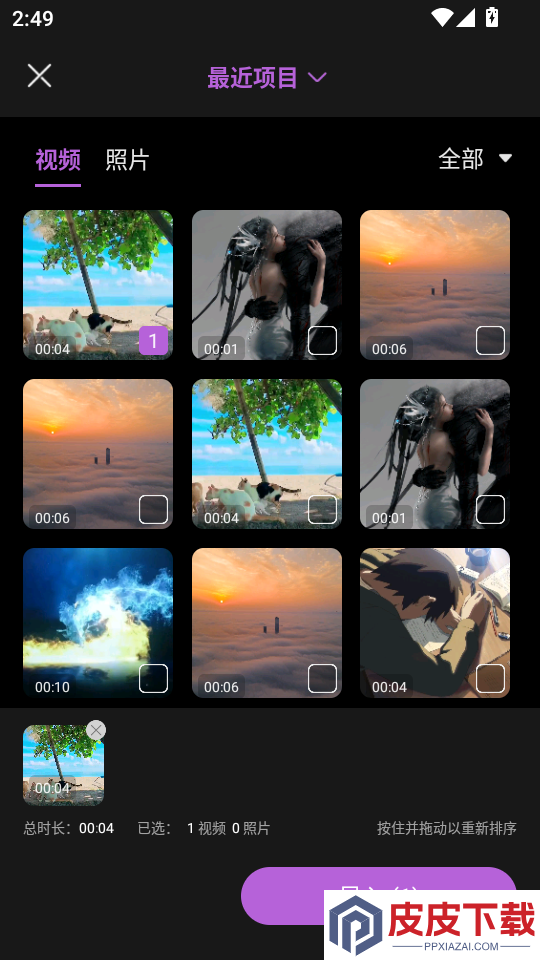540x960 pixels.
Task: Preview the blue flame 00:10 video
Action: click(98, 623)
